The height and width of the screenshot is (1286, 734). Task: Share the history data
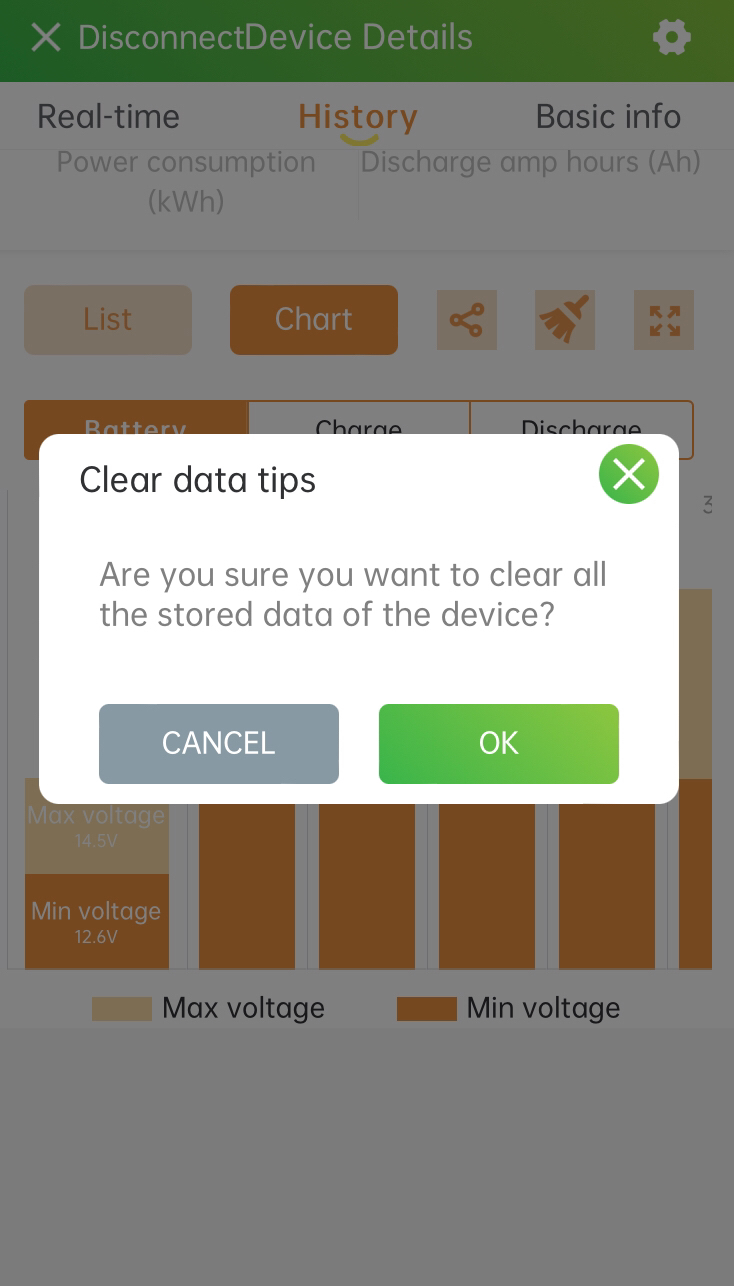(x=466, y=320)
